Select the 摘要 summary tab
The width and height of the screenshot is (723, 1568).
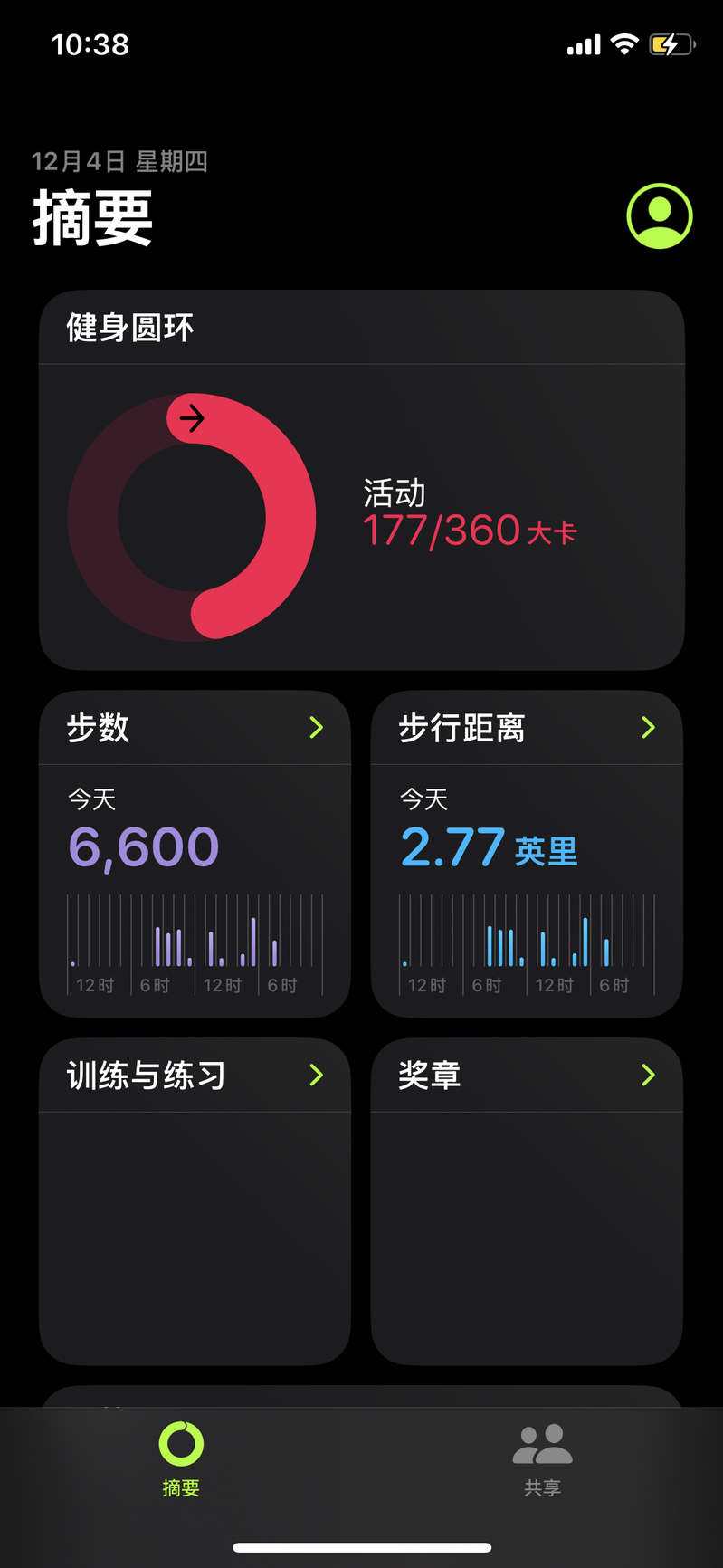click(181, 1459)
